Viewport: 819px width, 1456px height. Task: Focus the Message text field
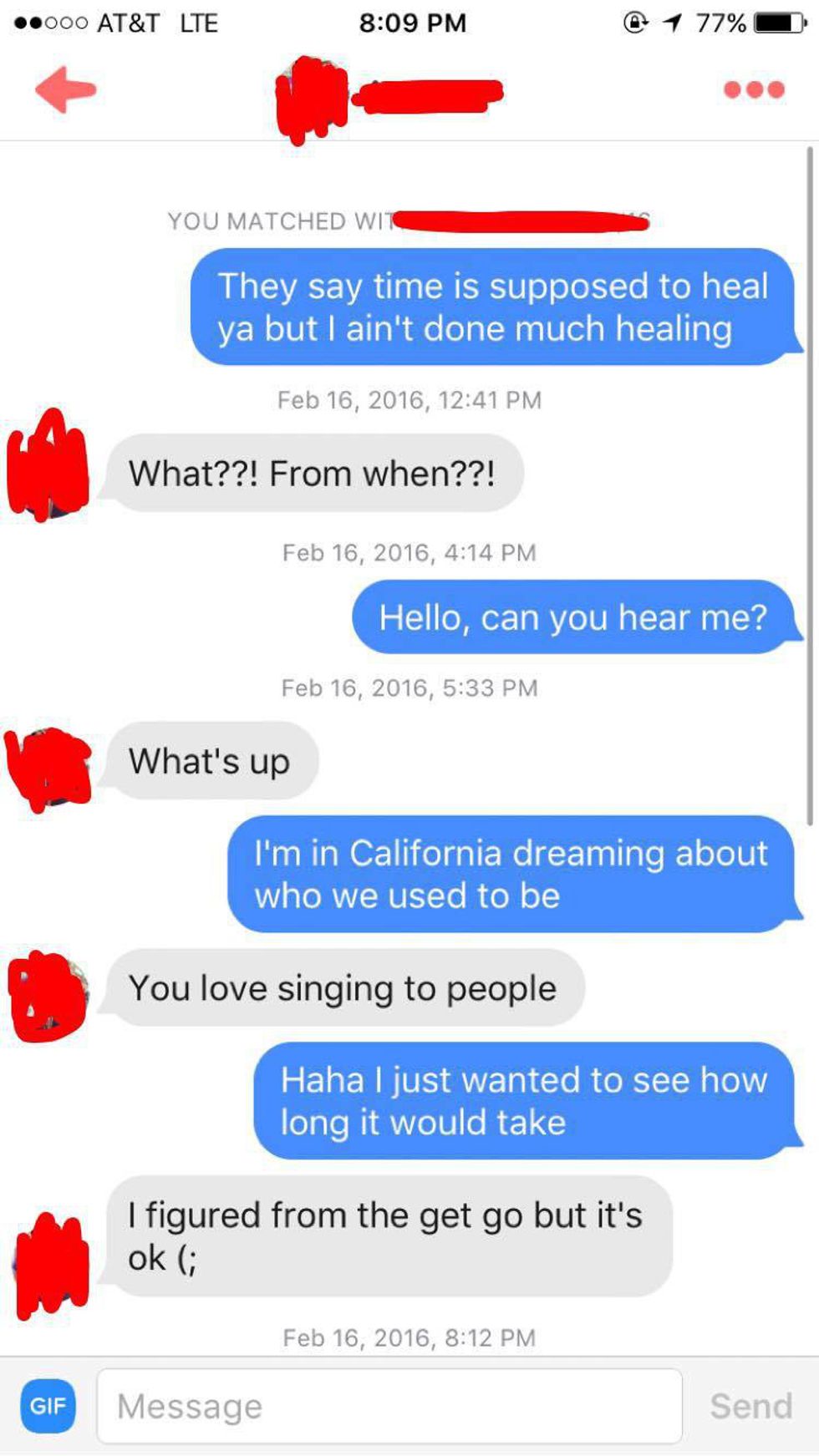389,1406
